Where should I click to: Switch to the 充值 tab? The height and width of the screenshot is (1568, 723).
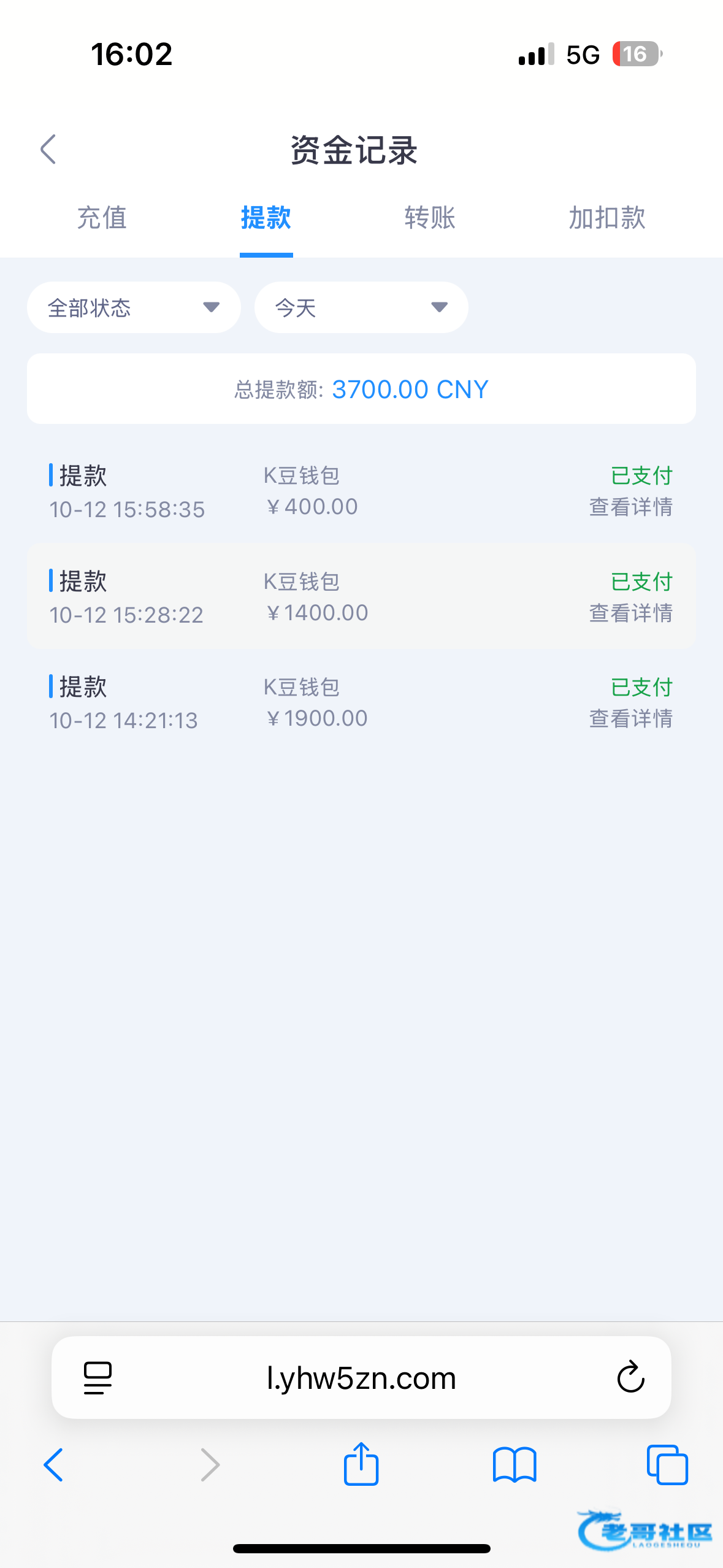[102, 218]
